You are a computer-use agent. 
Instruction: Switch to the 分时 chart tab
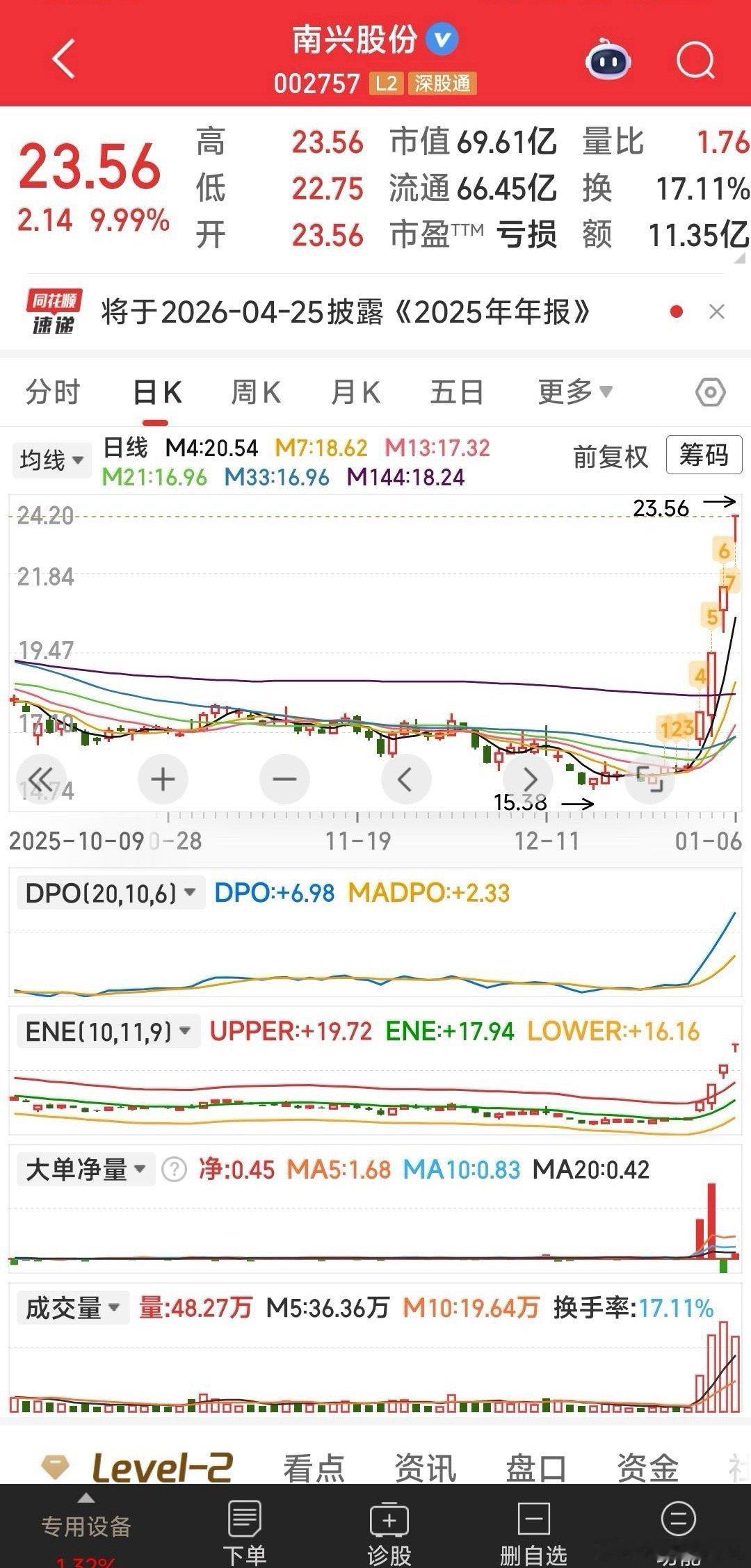[x=53, y=392]
